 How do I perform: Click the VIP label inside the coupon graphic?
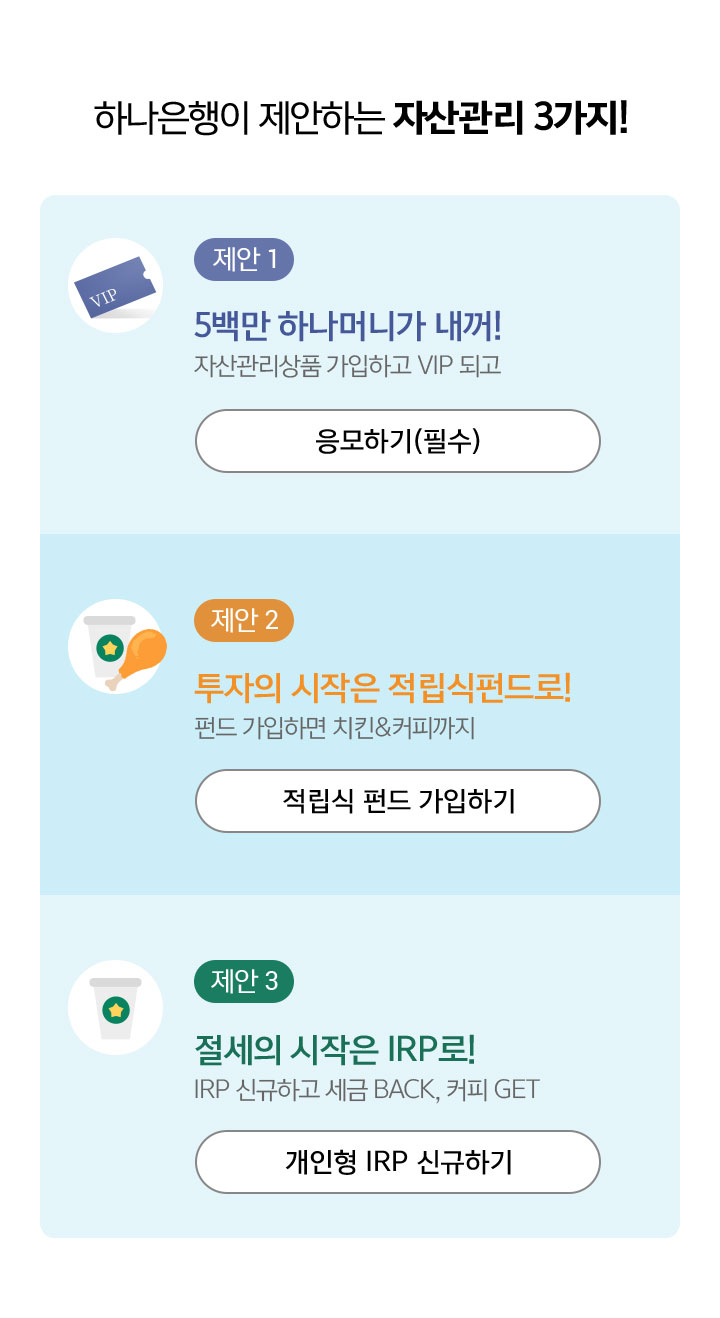[103, 295]
